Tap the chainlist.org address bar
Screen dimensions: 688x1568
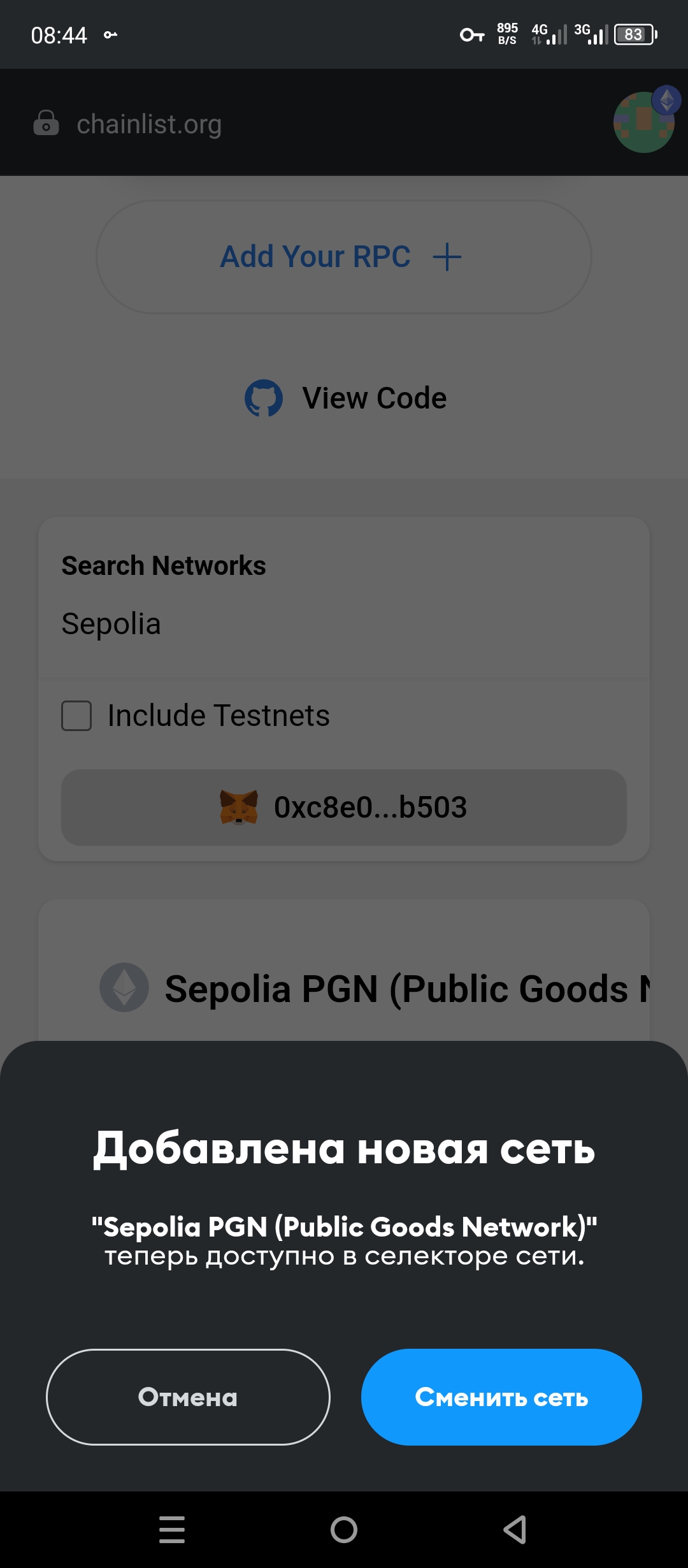pos(149,124)
